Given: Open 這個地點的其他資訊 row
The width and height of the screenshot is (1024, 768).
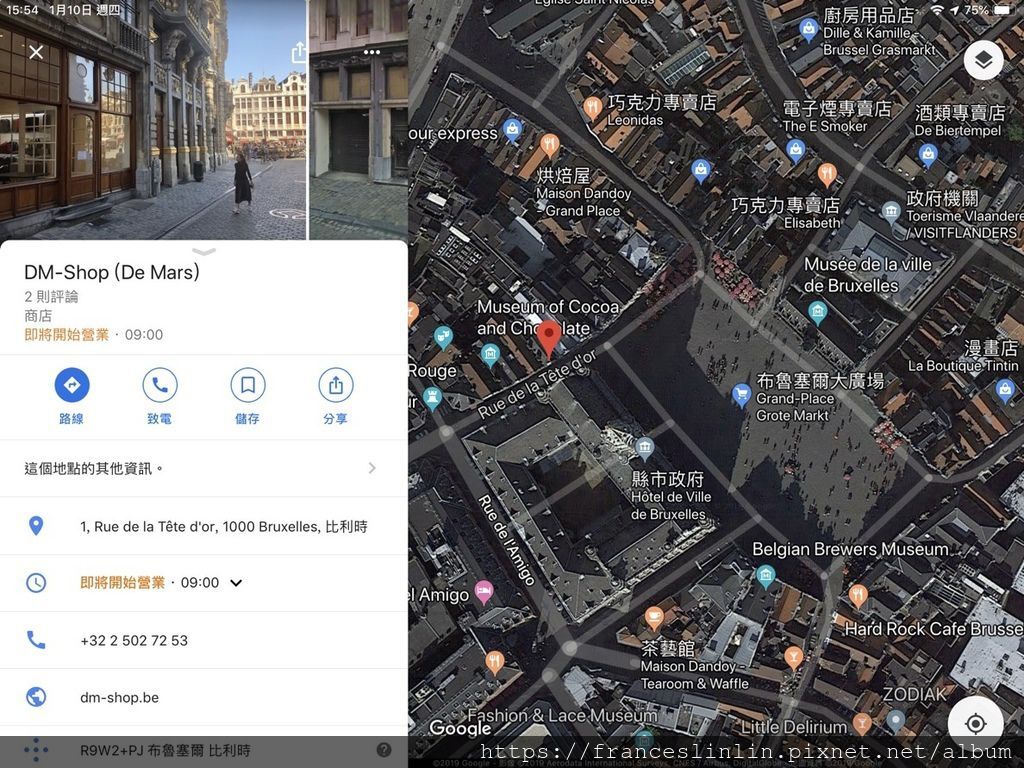Looking at the screenshot, I should (200, 468).
